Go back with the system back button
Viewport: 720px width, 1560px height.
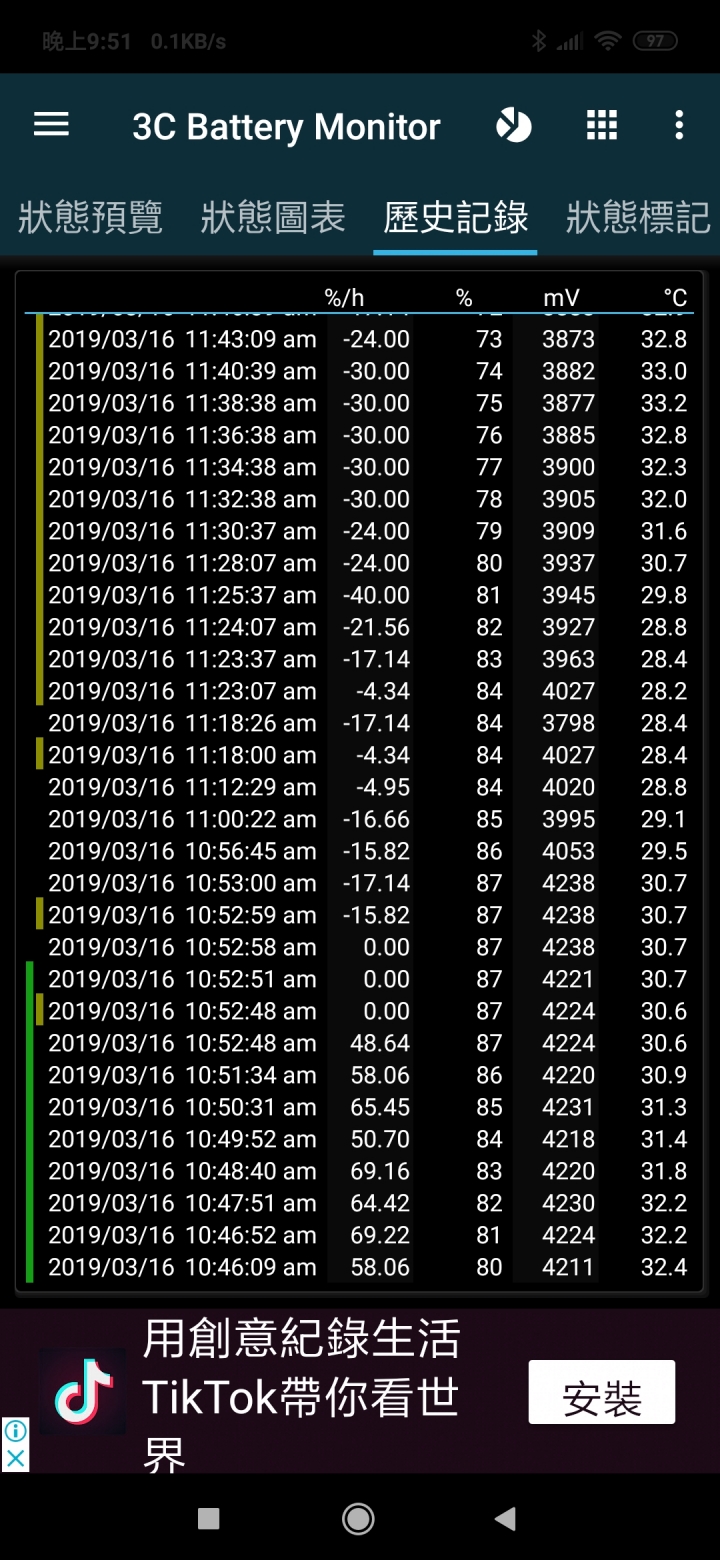pos(505,1519)
